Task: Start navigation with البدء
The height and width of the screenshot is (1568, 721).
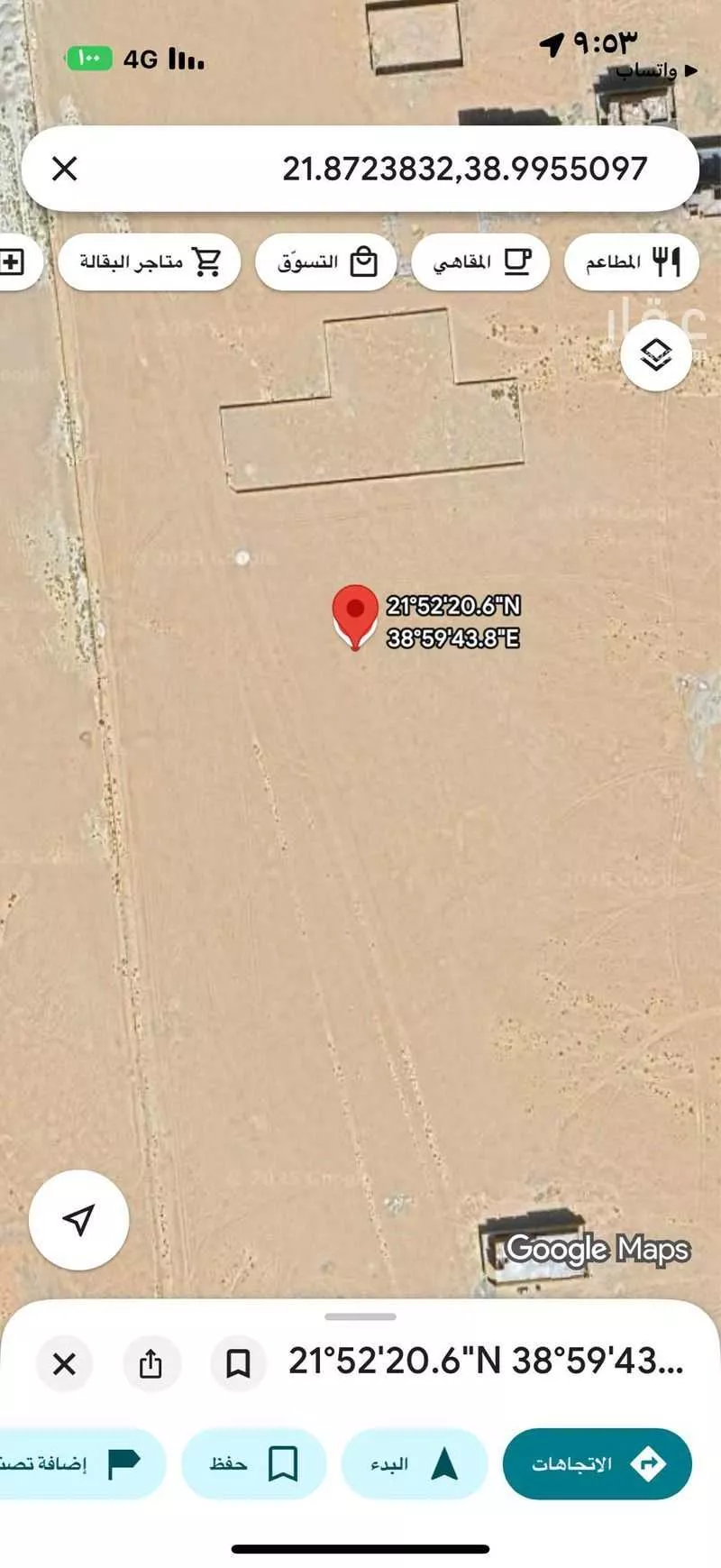Action: tap(414, 1463)
